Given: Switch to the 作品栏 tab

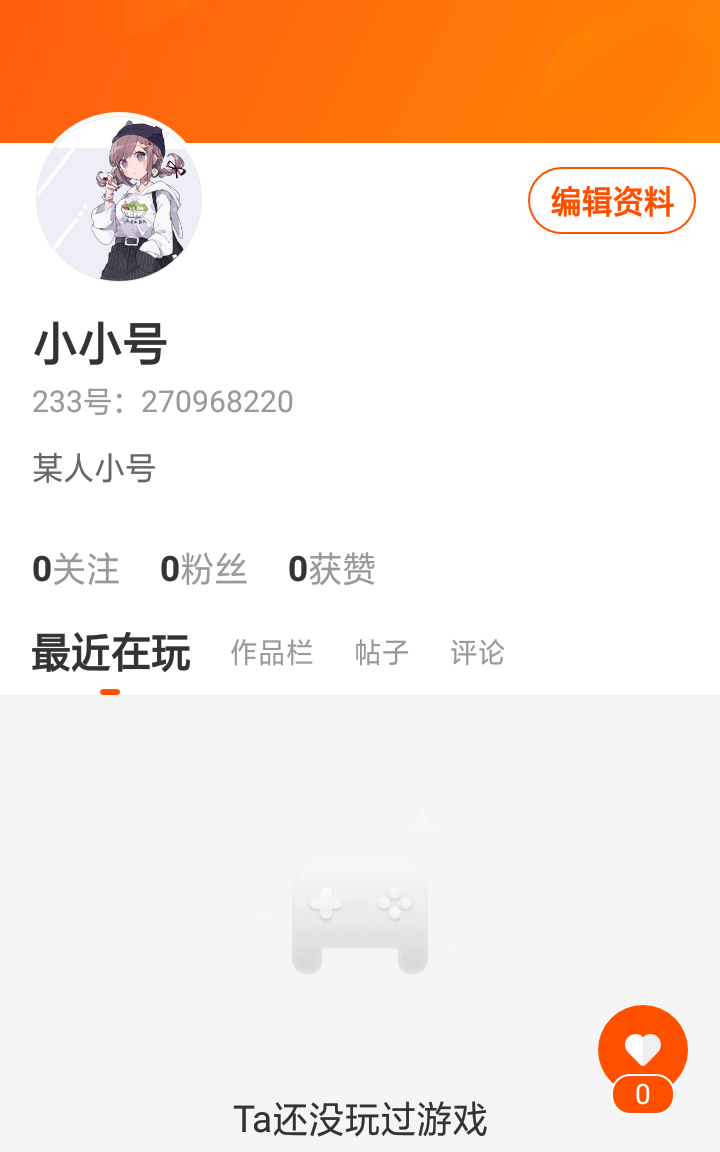Looking at the screenshot, I should tap(272, 653).
